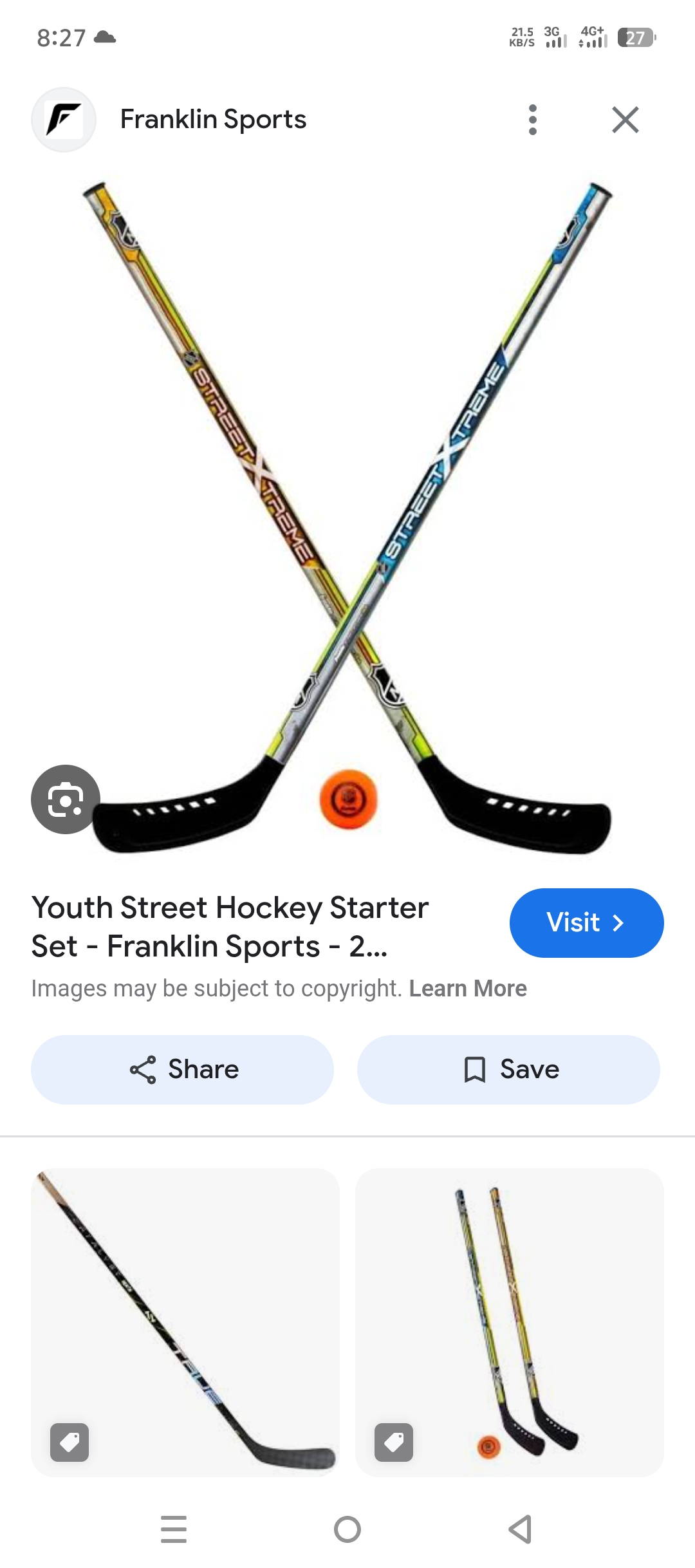Tap the Learn More copyright link

coord(468,989)
